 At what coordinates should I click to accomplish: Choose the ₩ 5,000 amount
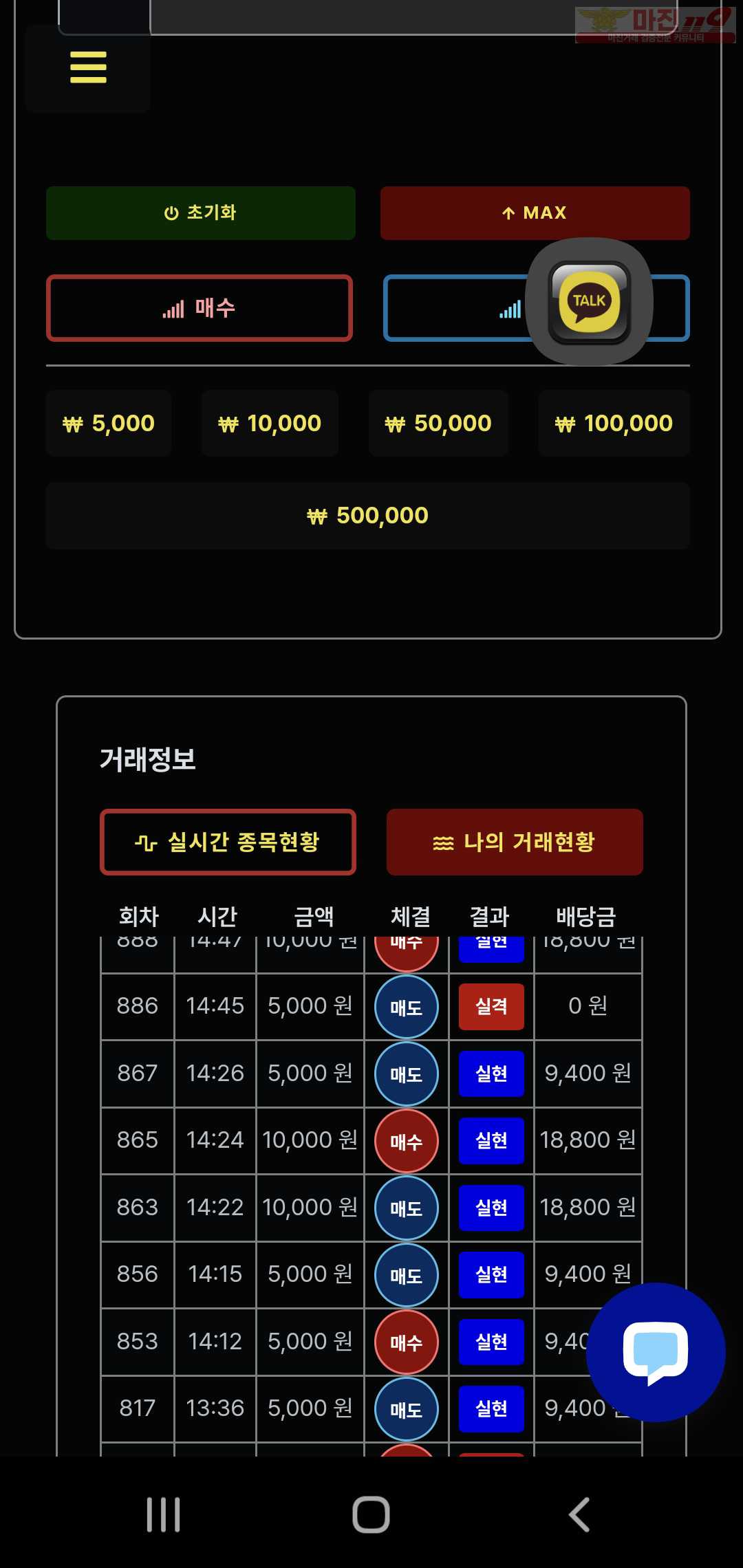109,423
